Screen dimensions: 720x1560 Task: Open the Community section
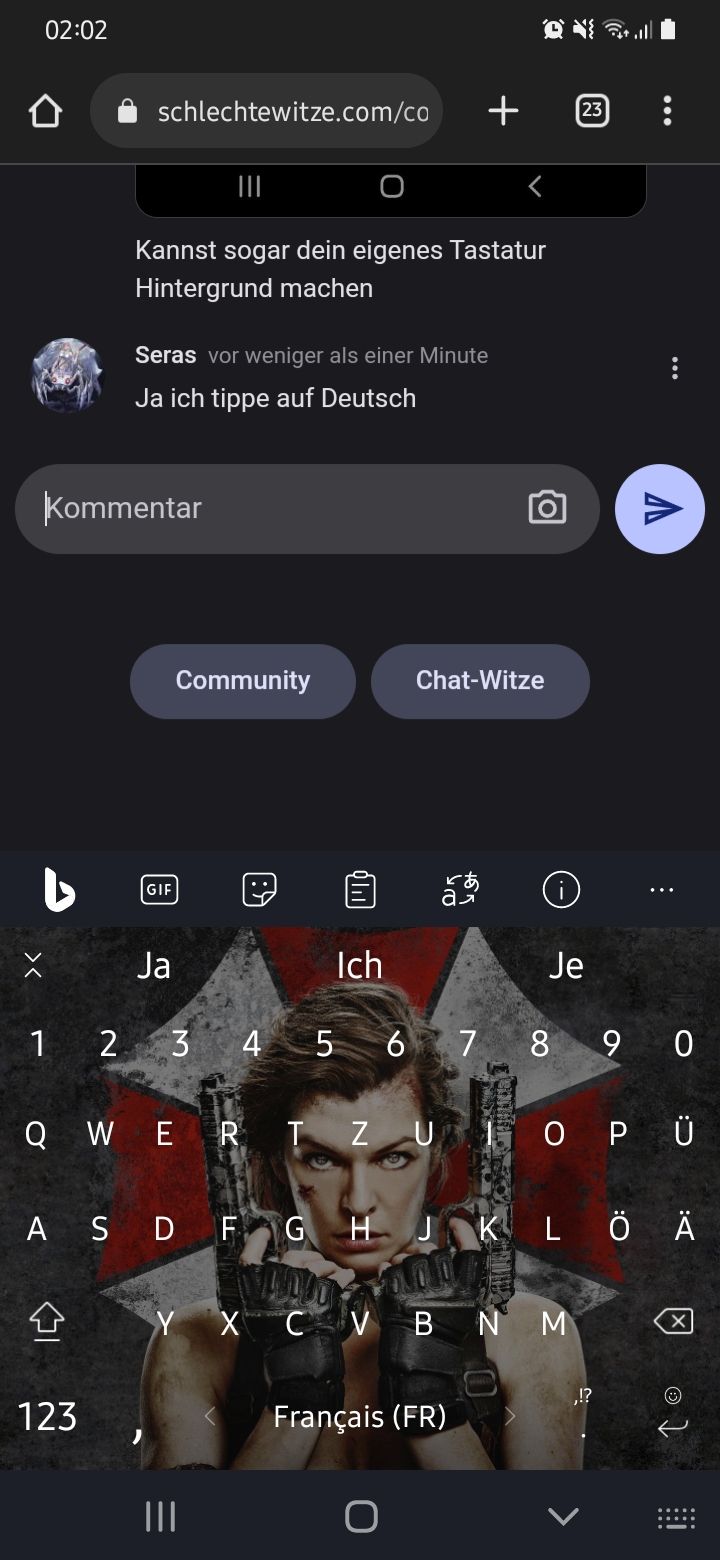pos(243,681)
